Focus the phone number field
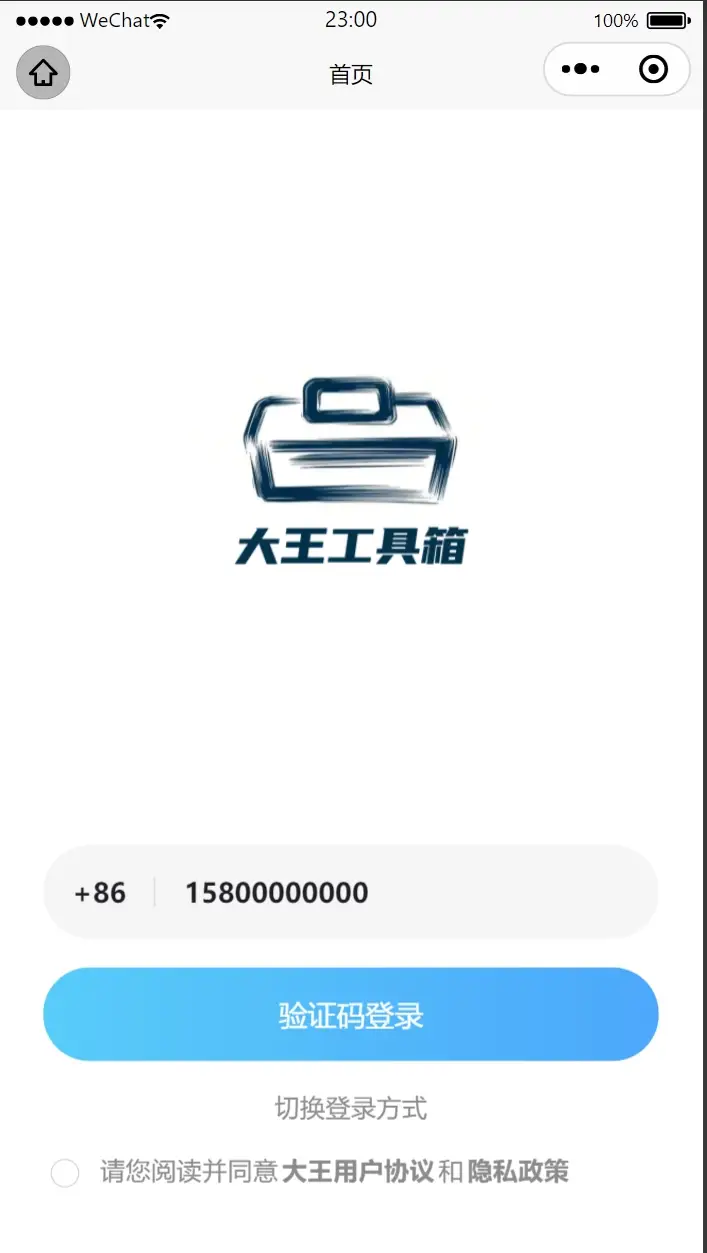Image resolution: width=707 pixels, height=1253 pixels. (x=400, y=892)
